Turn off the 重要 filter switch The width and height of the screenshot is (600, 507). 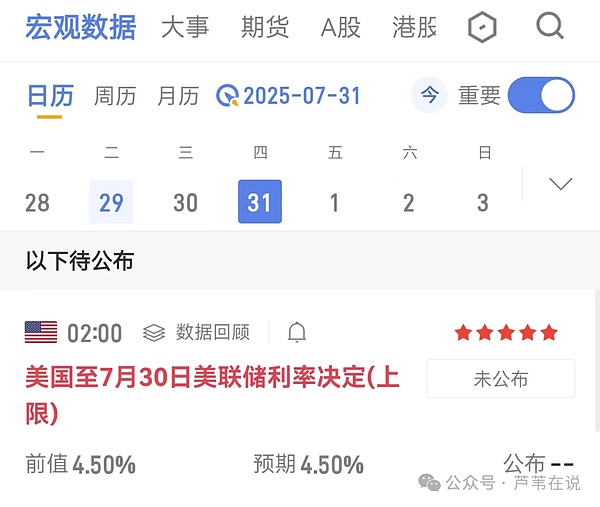[x=541, y=96]
